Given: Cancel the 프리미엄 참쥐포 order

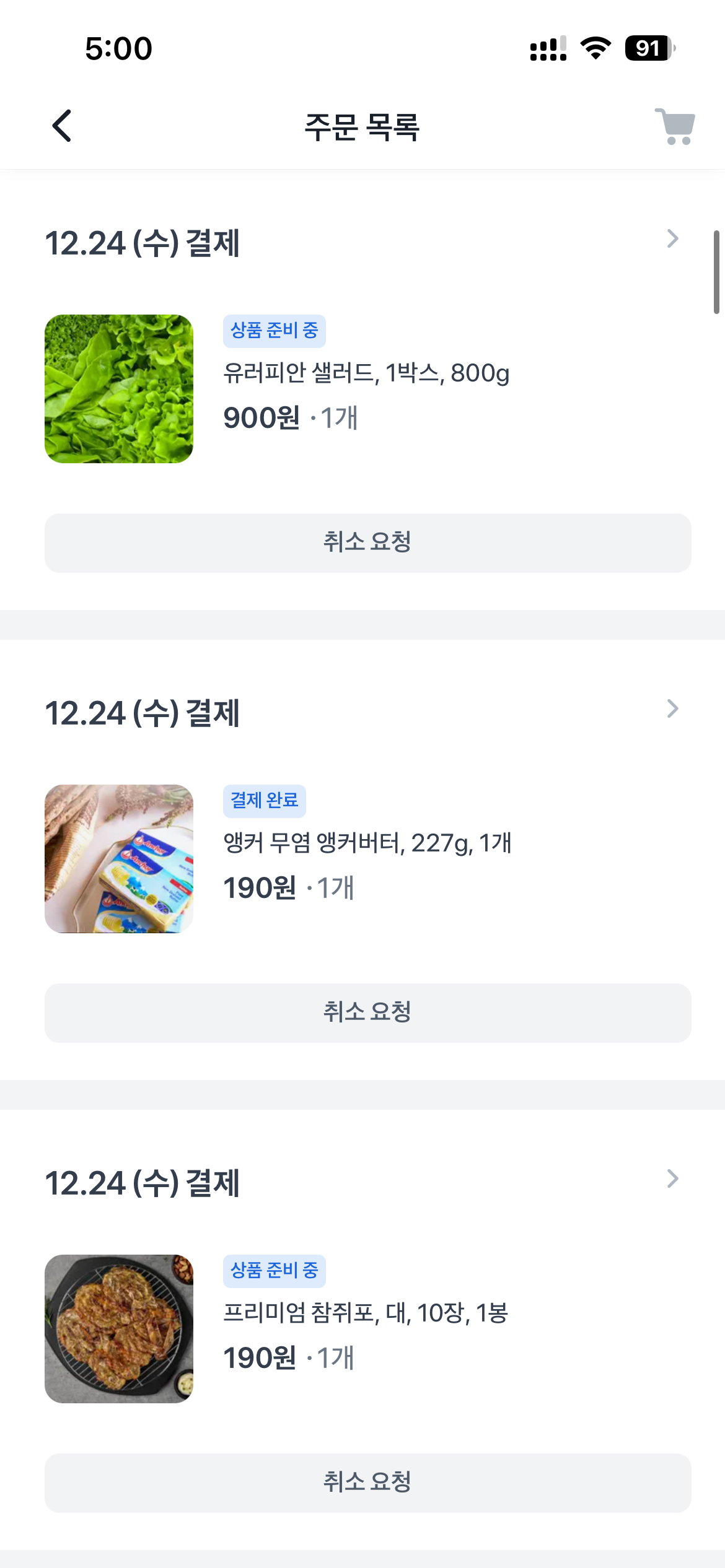Looking at the screenshot, I should 367,1483.
